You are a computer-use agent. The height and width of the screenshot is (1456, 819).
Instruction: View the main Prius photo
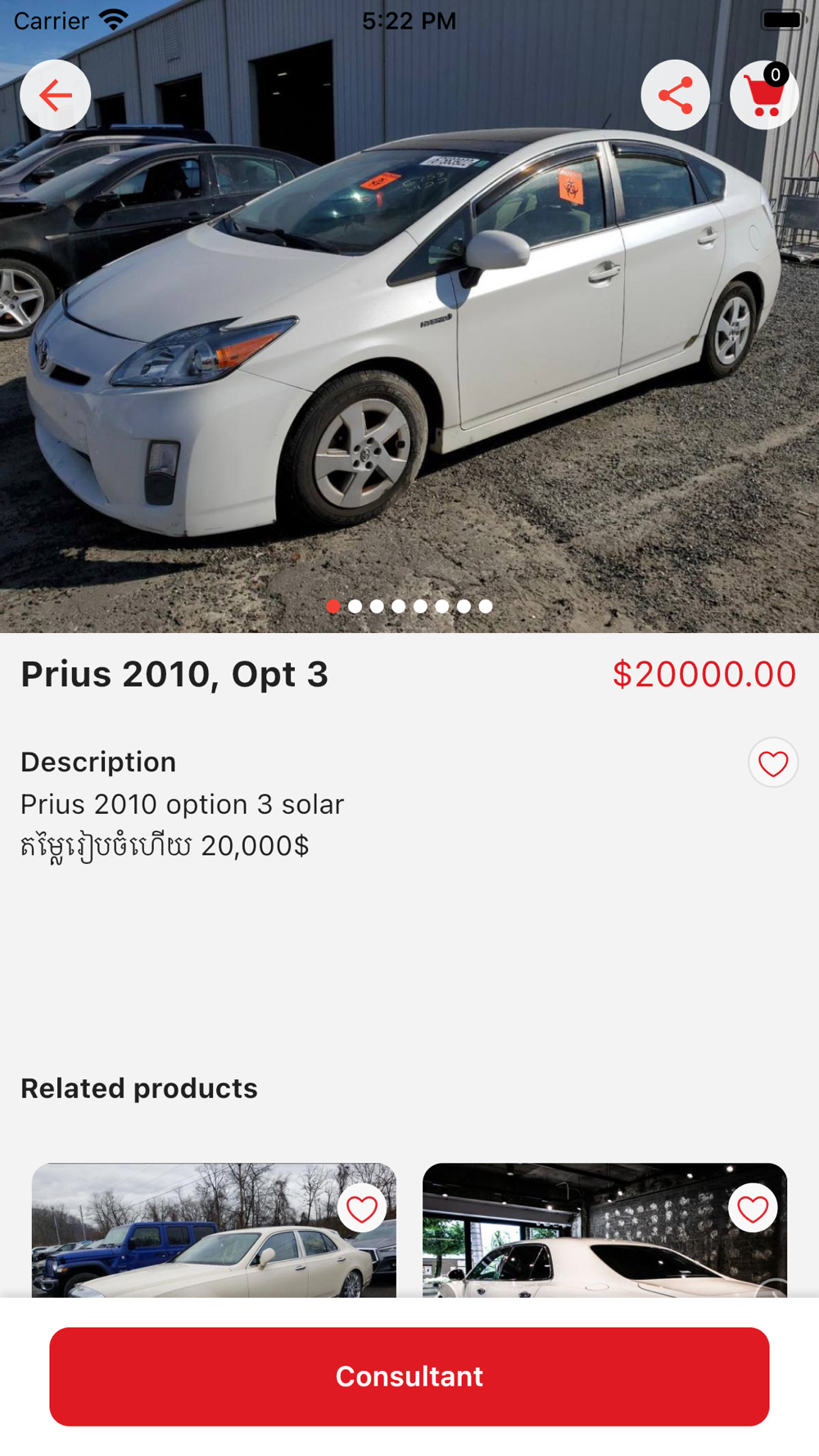coord(409,344)
